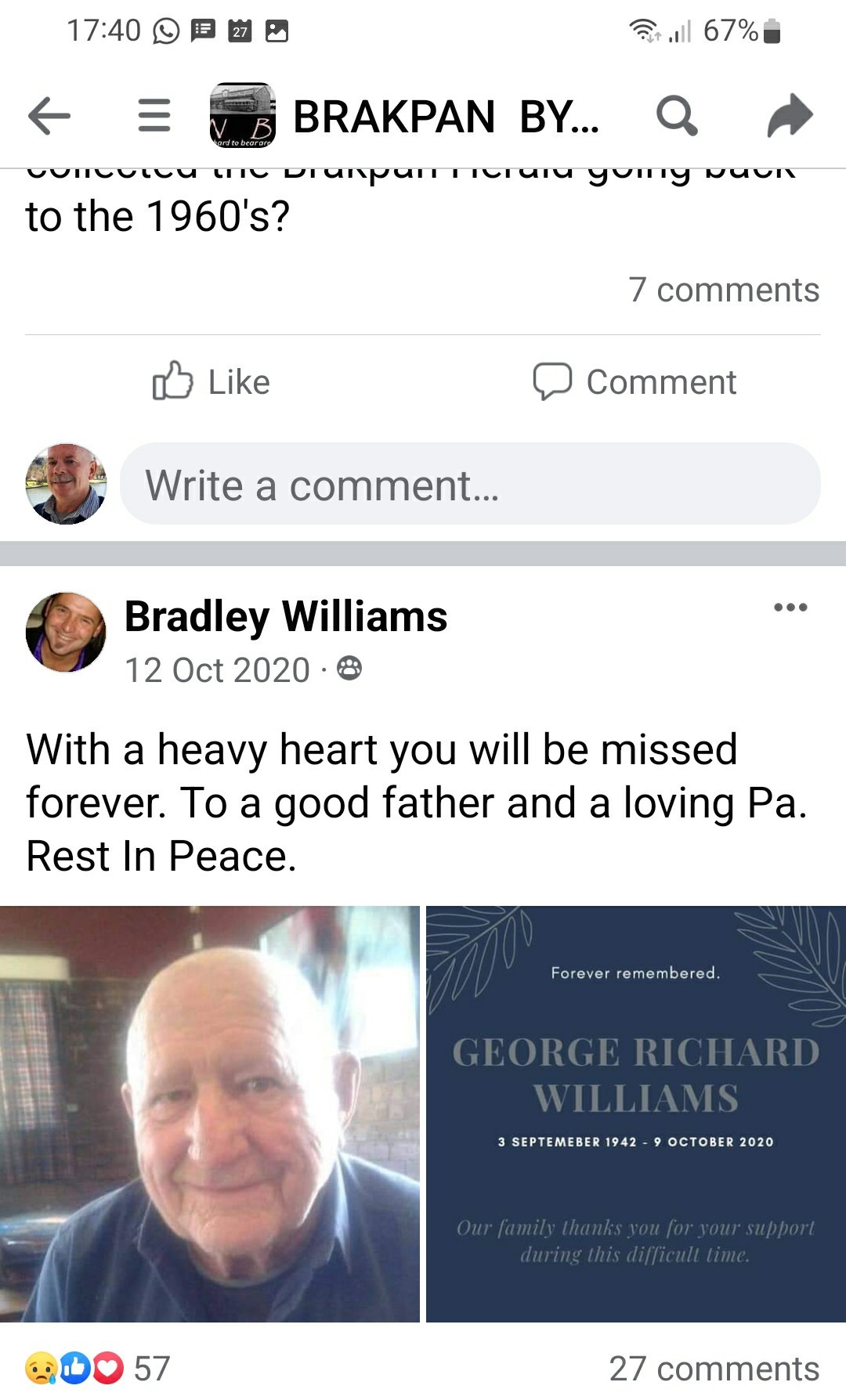The height and width of the screenshot is (1400, 846).
Task: Tap Bradley Williams' profile picture
Action: coord(66,632)
